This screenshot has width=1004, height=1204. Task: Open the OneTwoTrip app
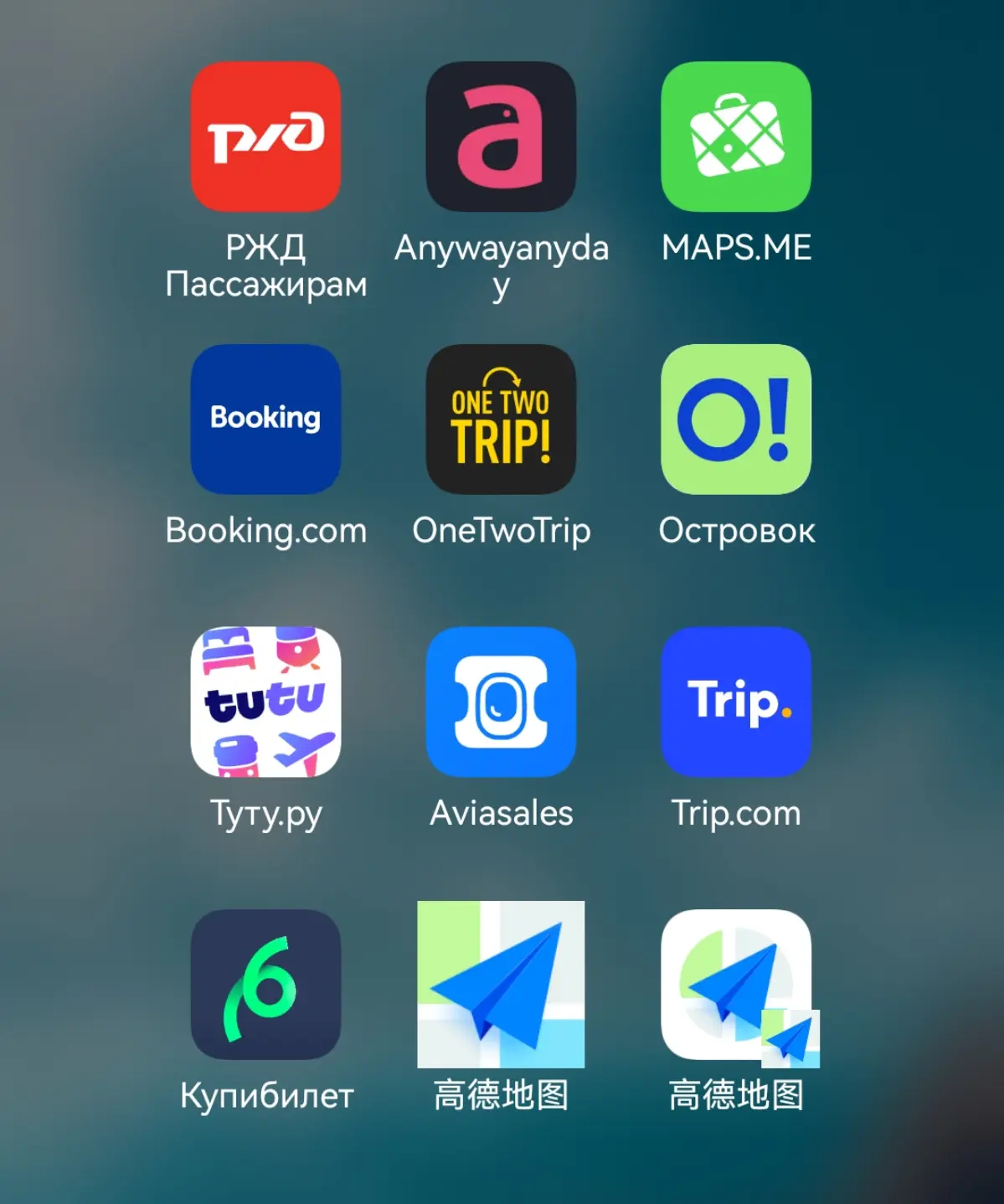pyautogui.click(x=501, y=419)
